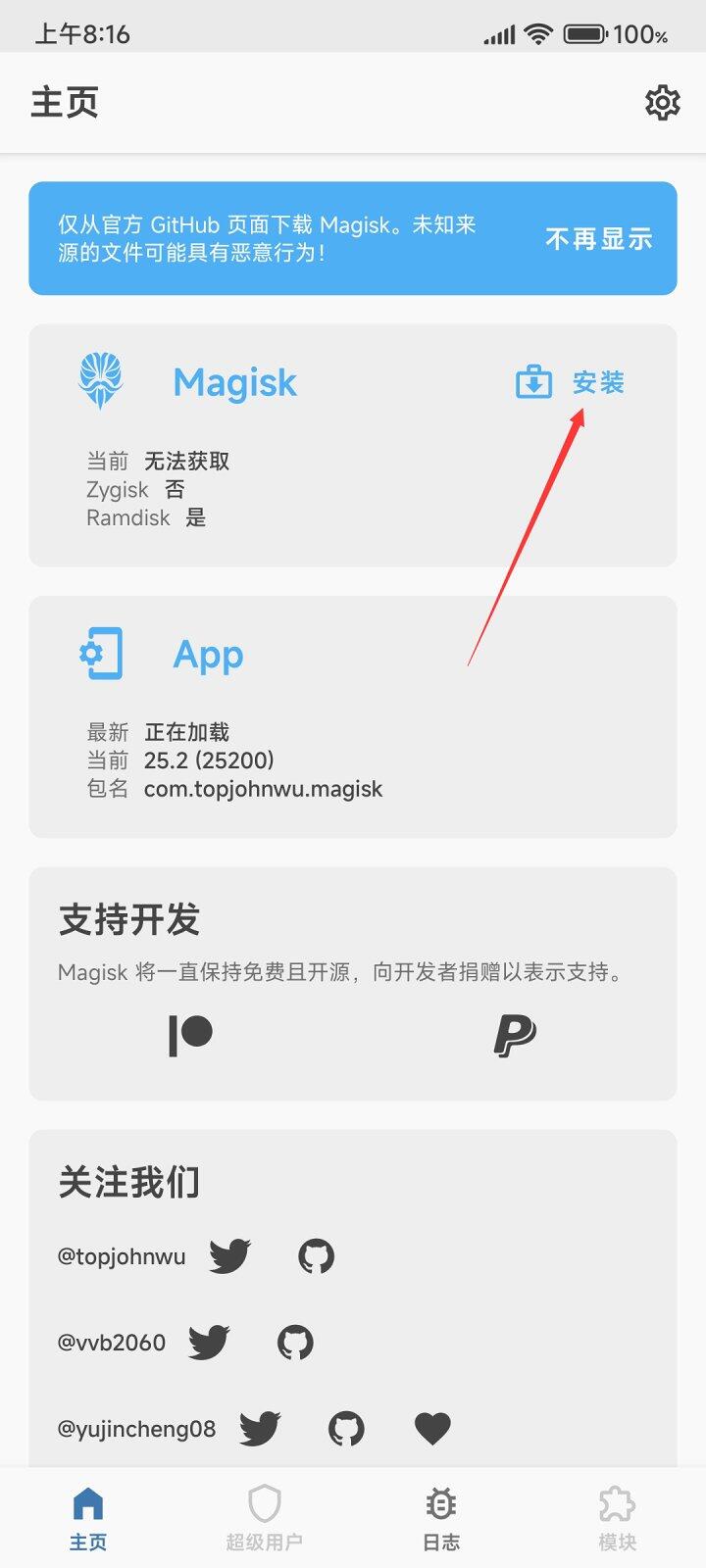Visit @vvb2060's GitHub page
The height and width of the screenshot is (1568, 706).
point(295,1342)
